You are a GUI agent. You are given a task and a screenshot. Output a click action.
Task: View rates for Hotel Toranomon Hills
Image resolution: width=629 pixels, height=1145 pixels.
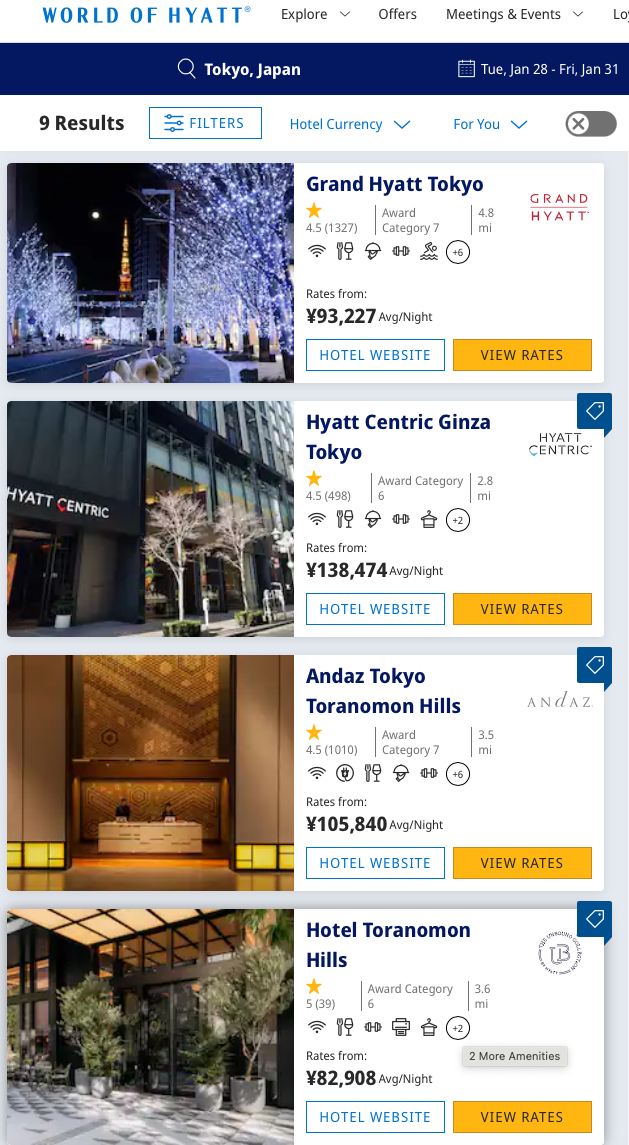click(522, 1117)
